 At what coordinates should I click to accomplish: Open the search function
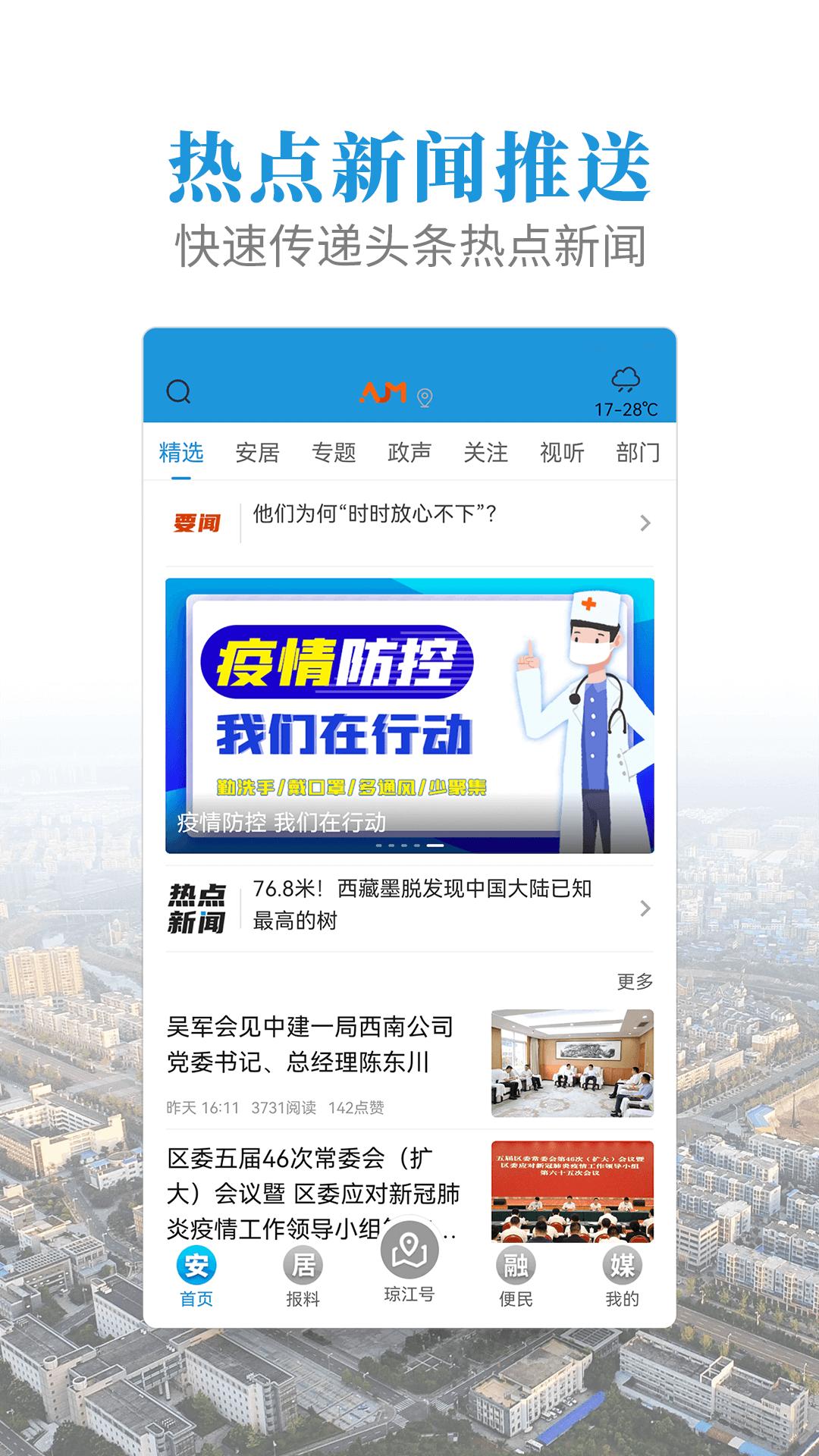(179, 392)
